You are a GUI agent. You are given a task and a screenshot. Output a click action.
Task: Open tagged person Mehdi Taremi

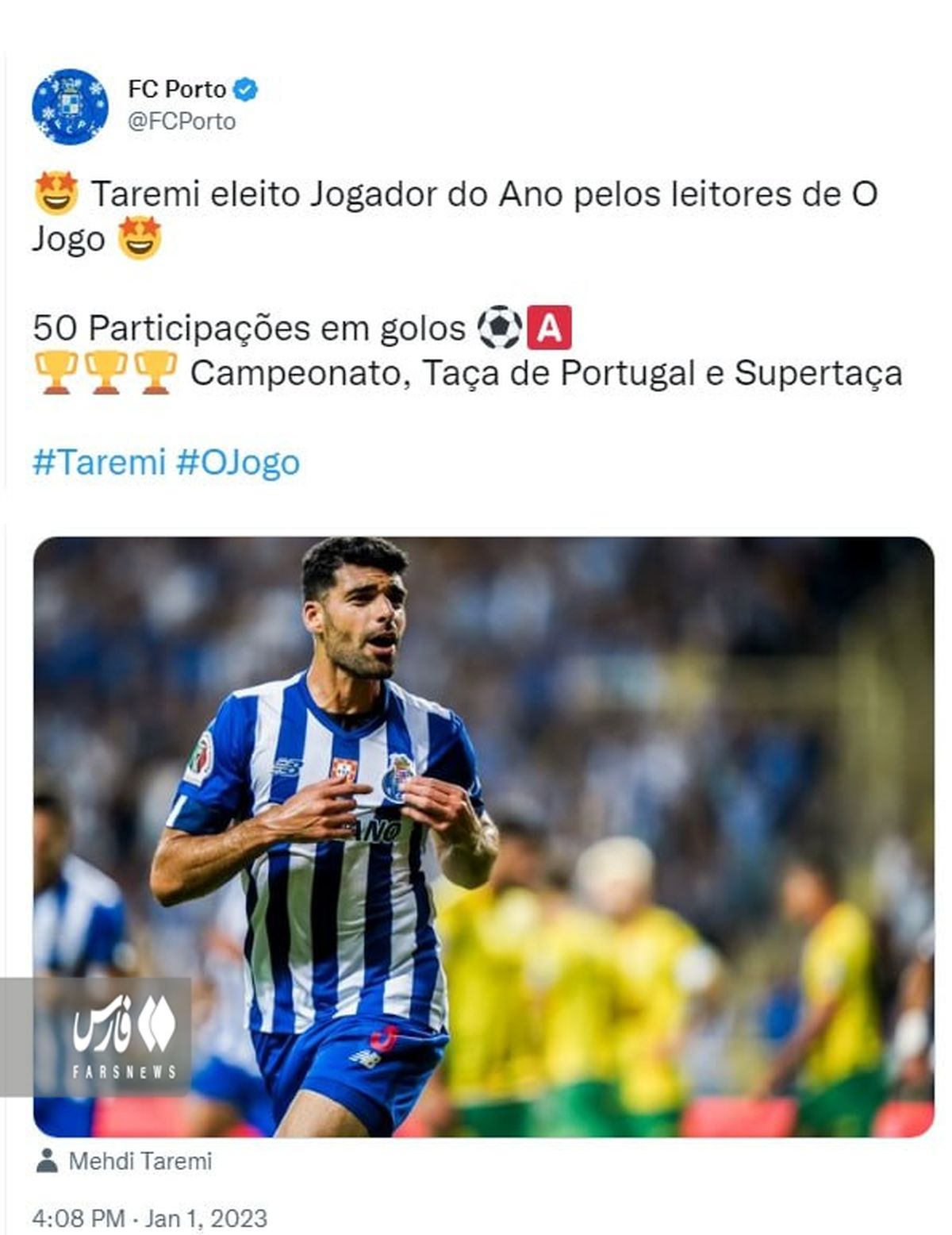coord(140,1161)
